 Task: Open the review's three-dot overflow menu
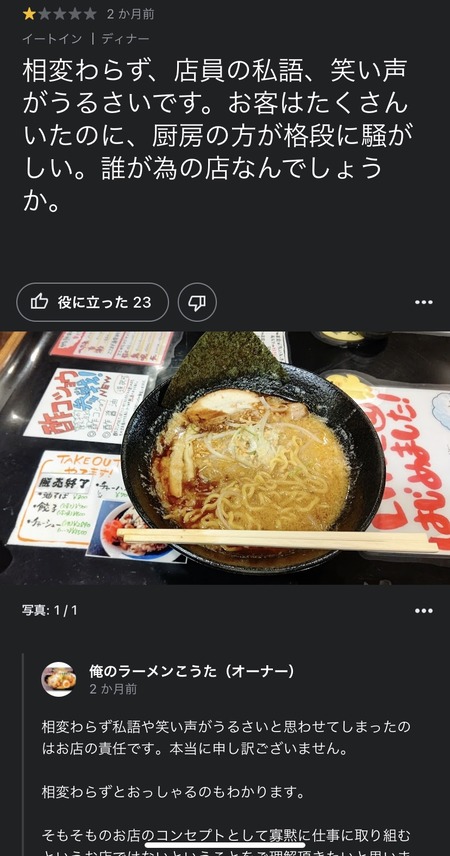click(423, 302)
